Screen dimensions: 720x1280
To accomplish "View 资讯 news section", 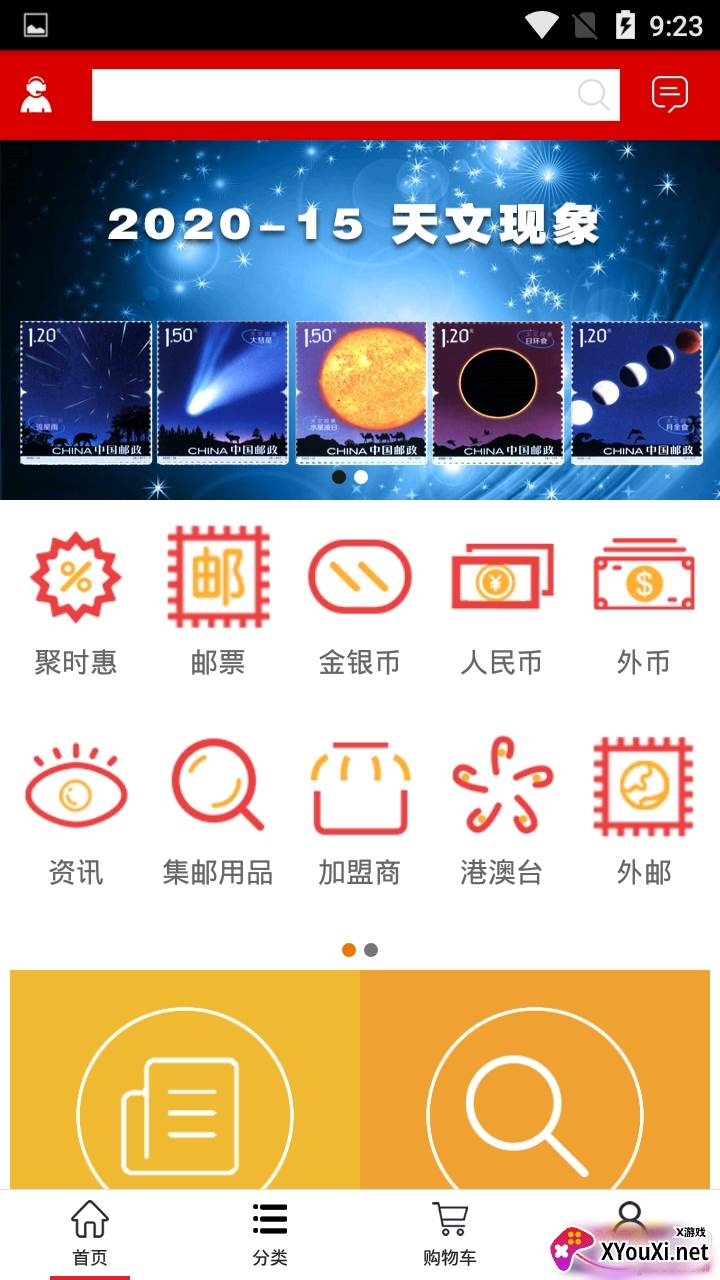I will [76, 812].
